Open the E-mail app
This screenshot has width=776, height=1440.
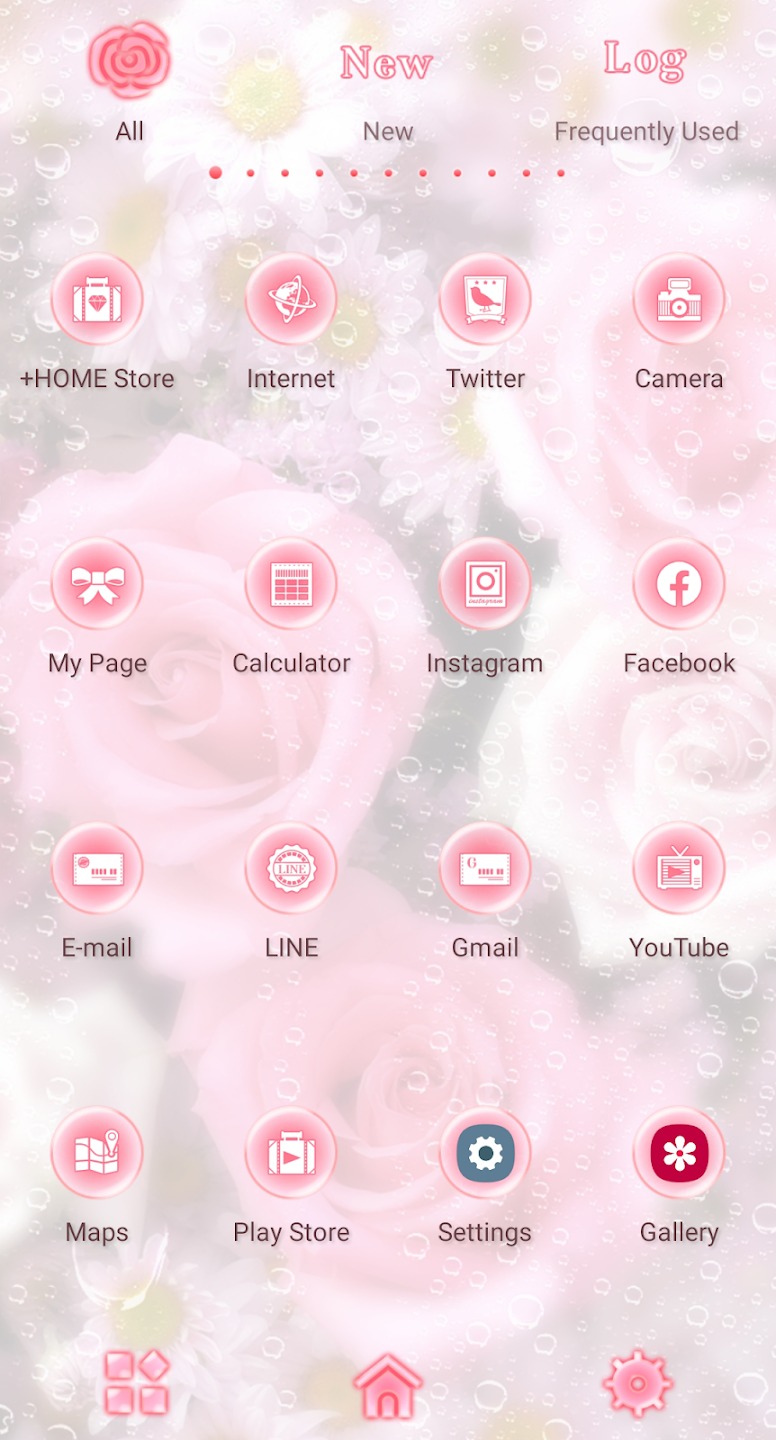point(97,869)
